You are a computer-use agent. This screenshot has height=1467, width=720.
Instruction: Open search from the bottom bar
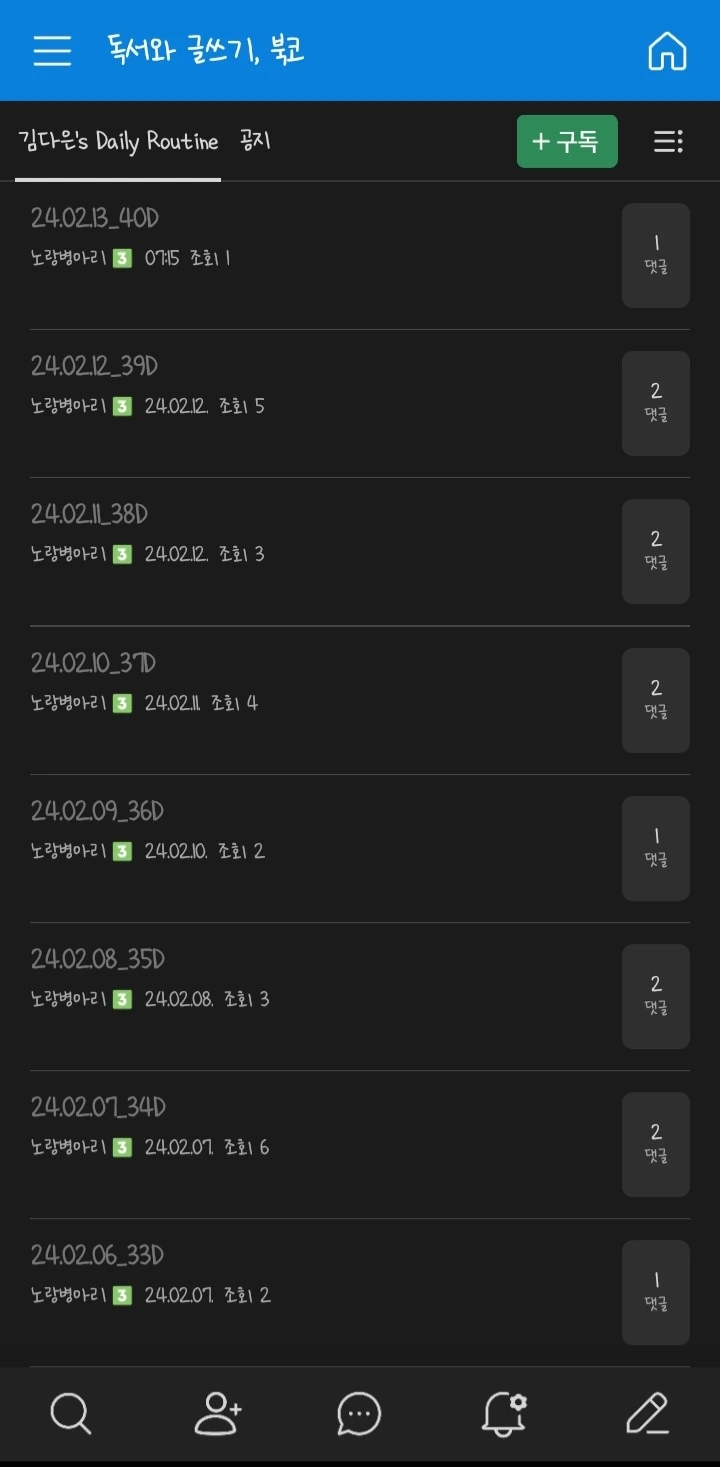click(70, 1413)
